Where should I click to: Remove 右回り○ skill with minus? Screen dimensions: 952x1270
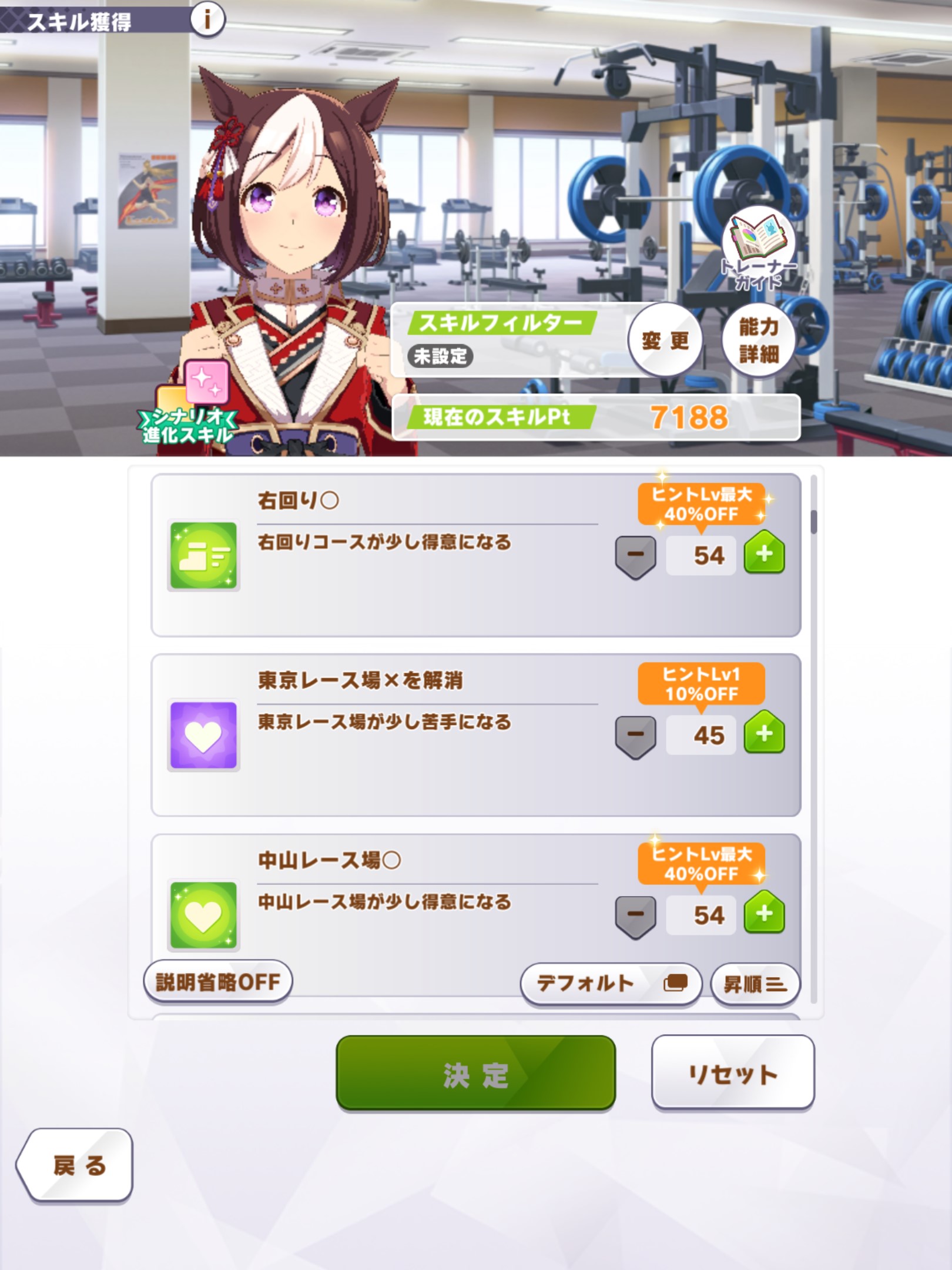(x=635, y=556)
